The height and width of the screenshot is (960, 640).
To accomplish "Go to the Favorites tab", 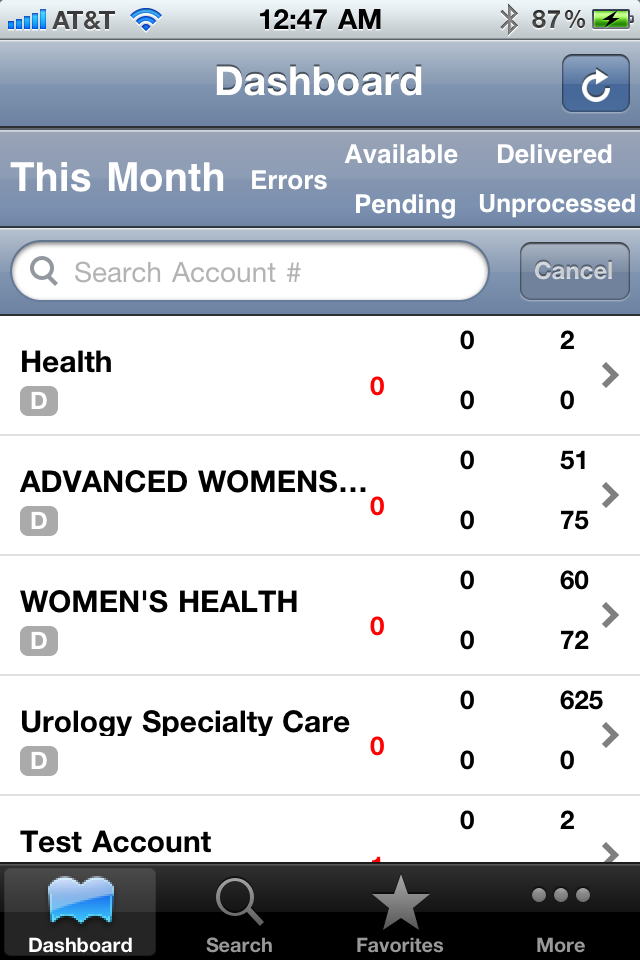I will 399,915.
